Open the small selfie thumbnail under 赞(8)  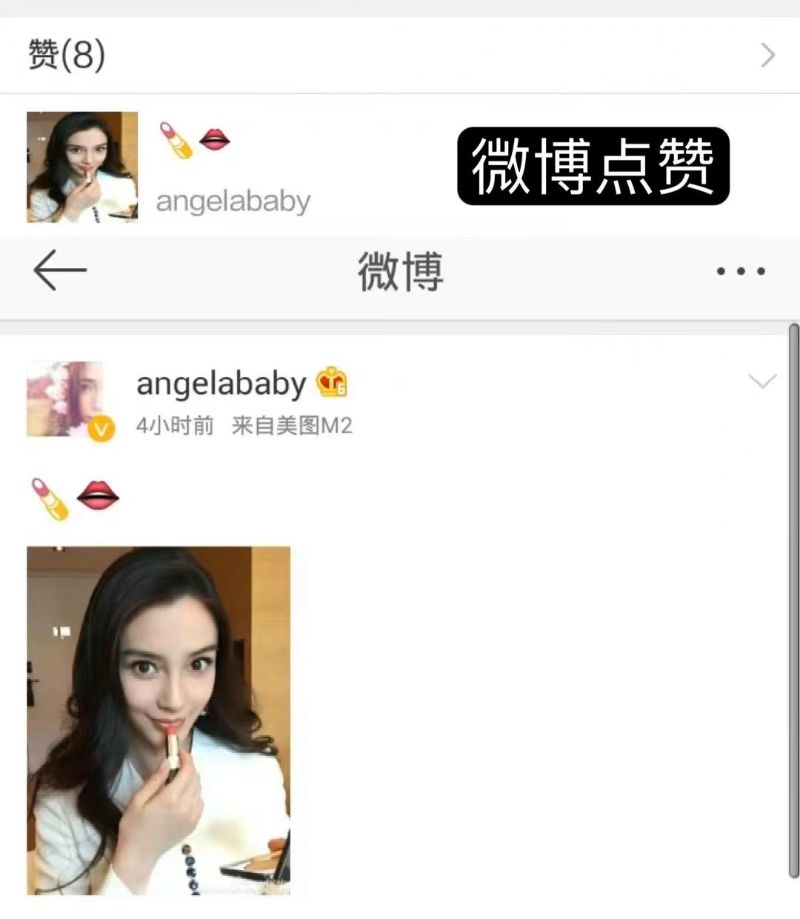(82, 166)
